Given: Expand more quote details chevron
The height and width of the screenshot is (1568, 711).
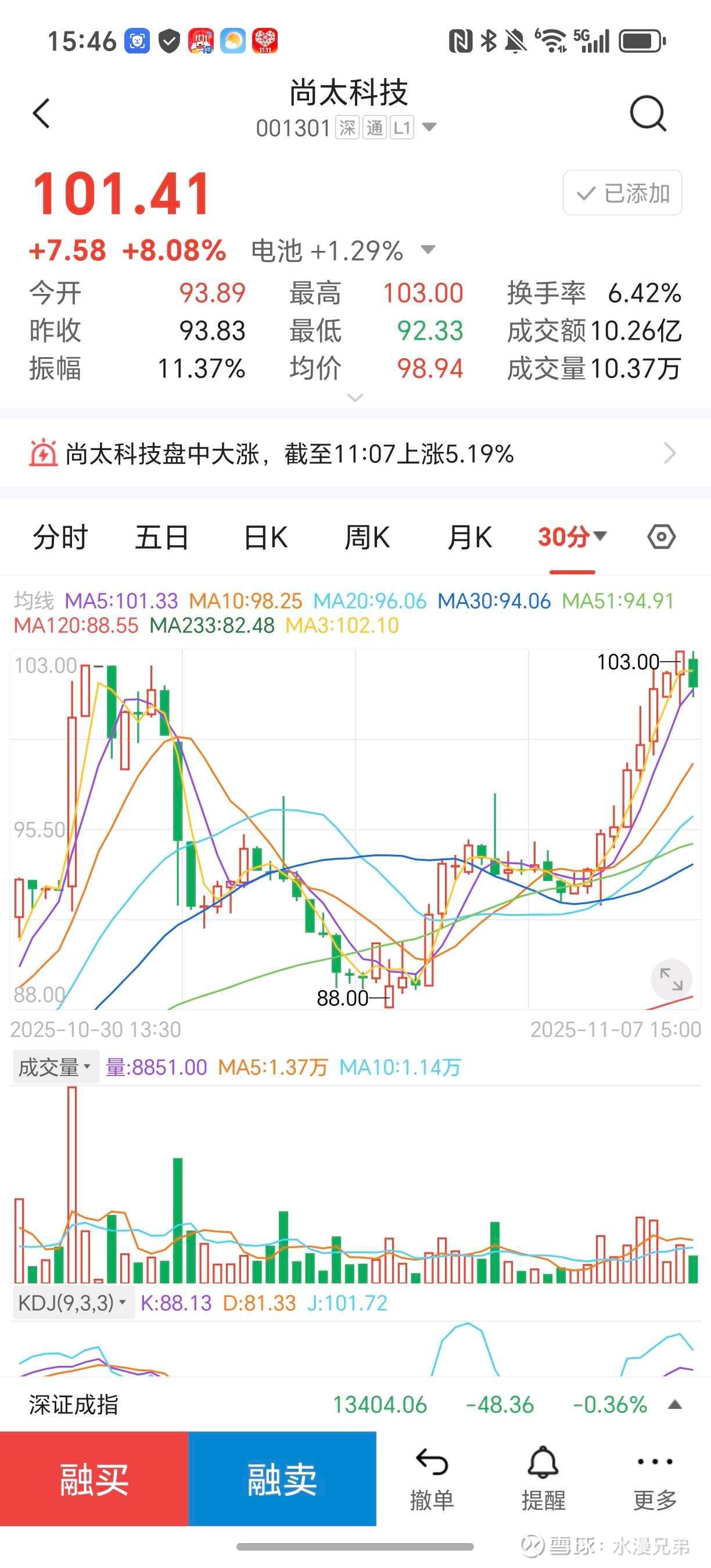Looking at the screenshot, I should pos(355,397).
